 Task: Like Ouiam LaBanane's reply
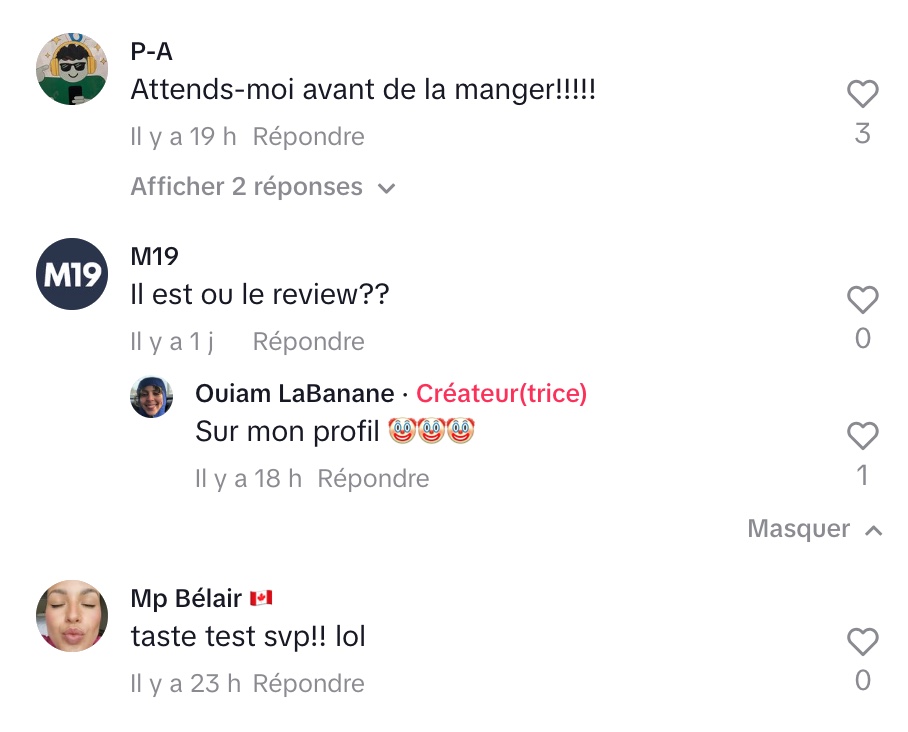click(x=862, y=436)
